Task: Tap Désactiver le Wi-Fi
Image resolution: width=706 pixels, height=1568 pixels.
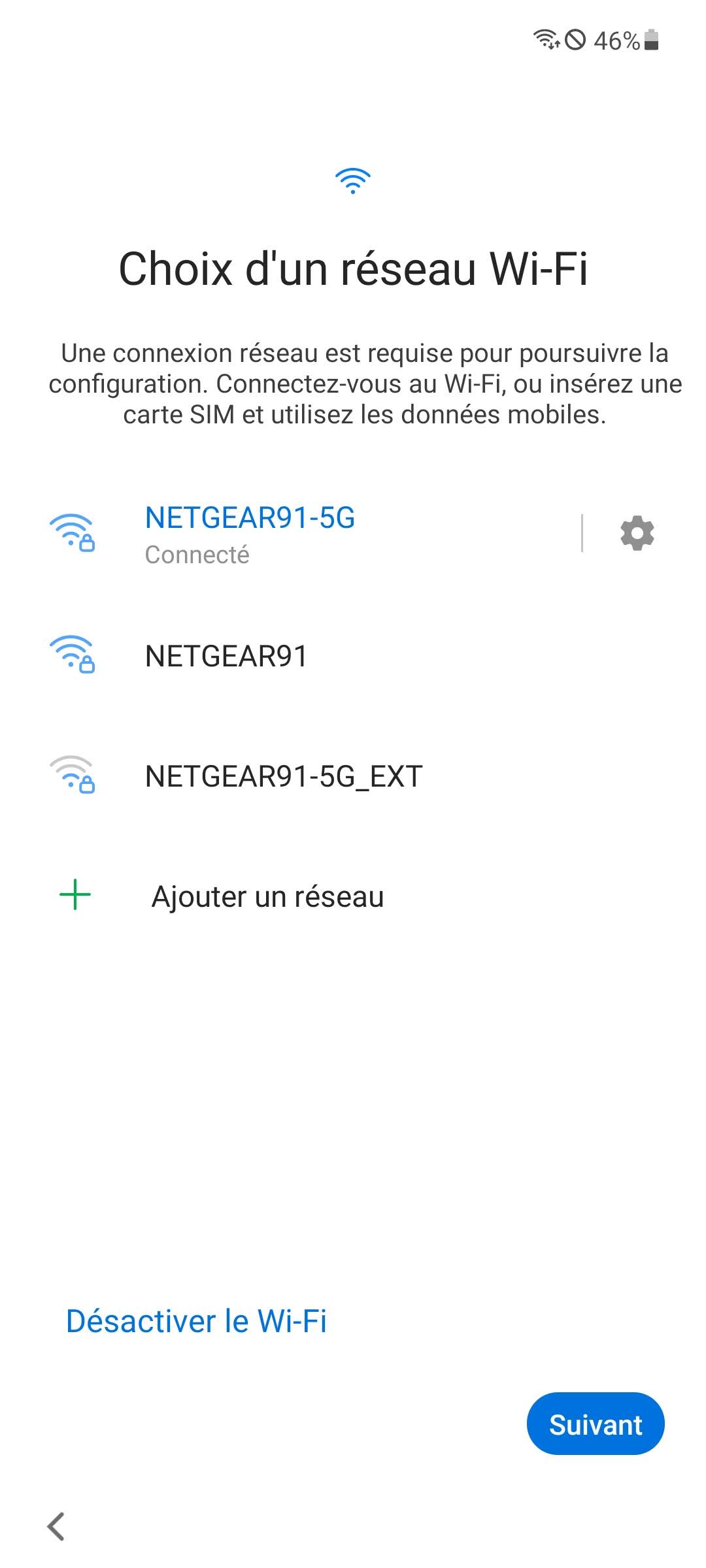Action: [196, 1321]
